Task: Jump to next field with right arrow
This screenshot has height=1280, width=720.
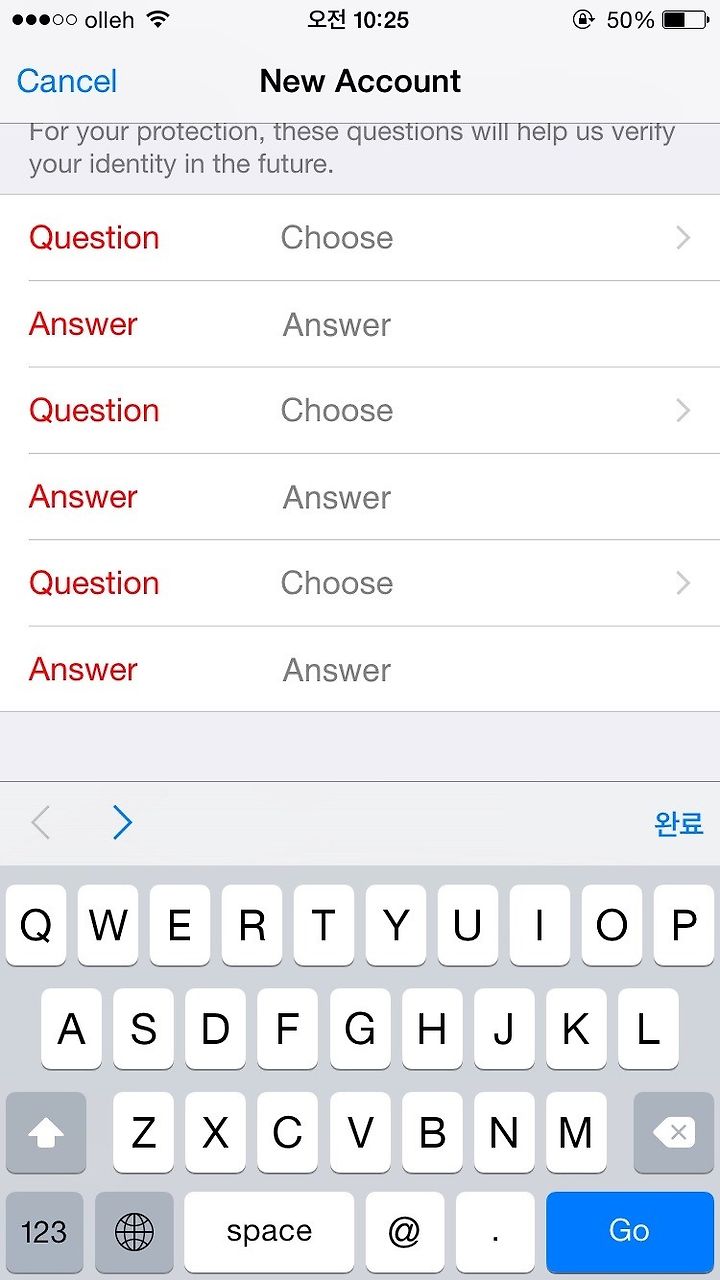Action: (122, 823)
